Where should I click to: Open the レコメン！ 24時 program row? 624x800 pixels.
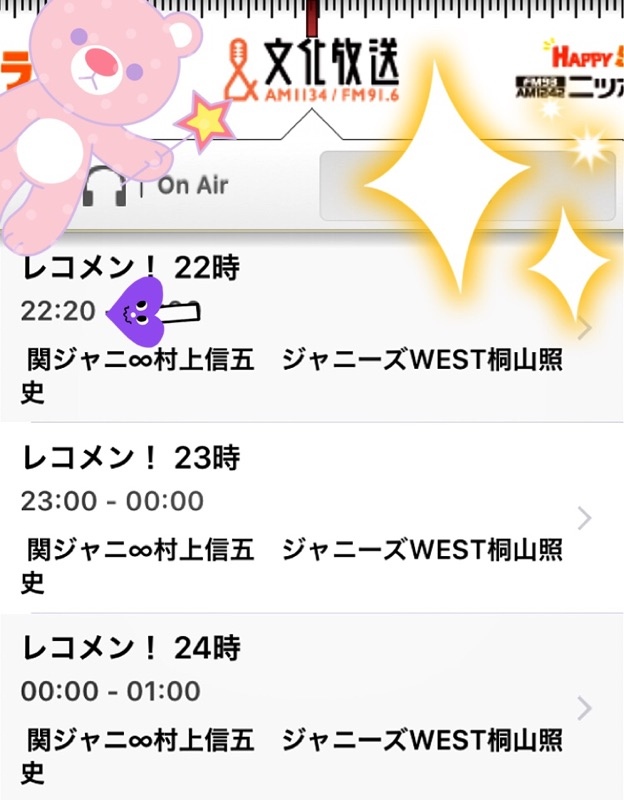coord(300,708)
